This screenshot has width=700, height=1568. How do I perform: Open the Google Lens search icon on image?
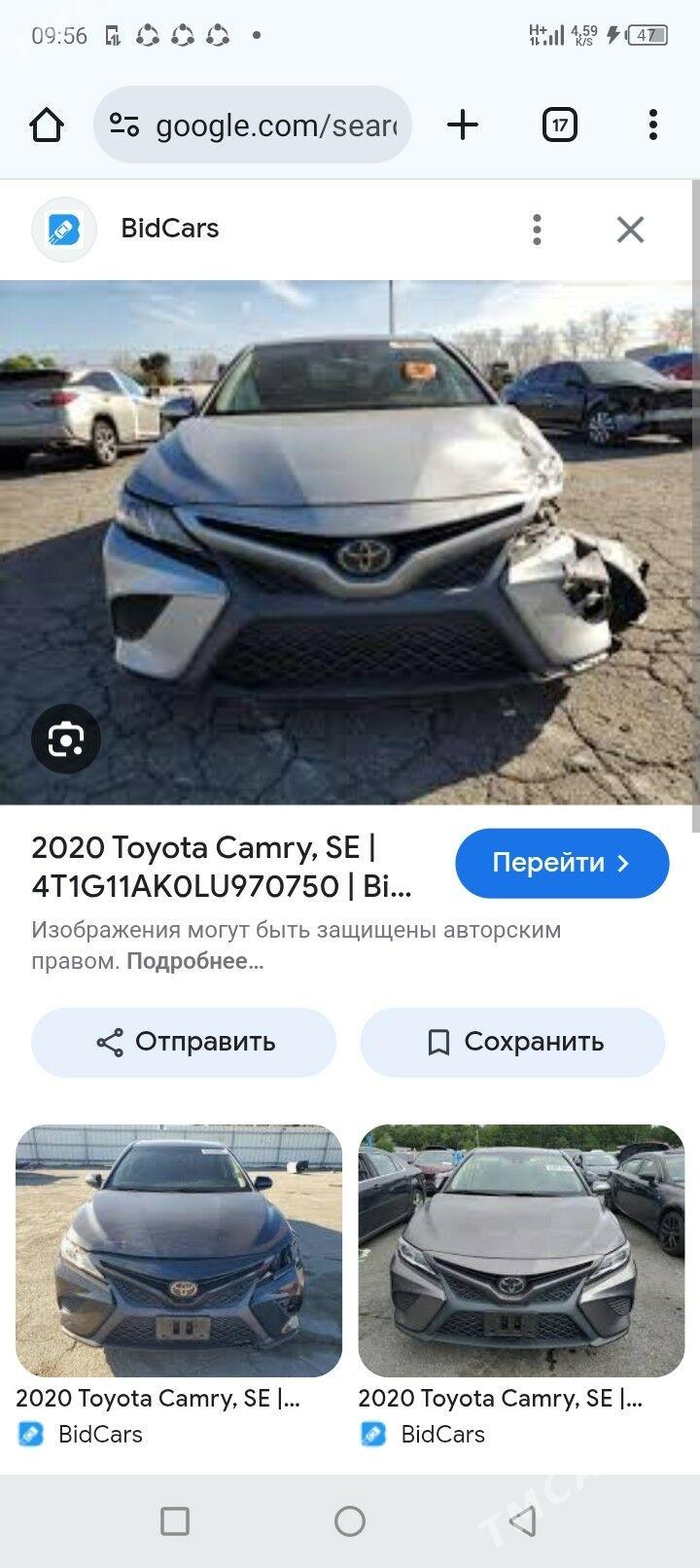click(x=65, y=738)
